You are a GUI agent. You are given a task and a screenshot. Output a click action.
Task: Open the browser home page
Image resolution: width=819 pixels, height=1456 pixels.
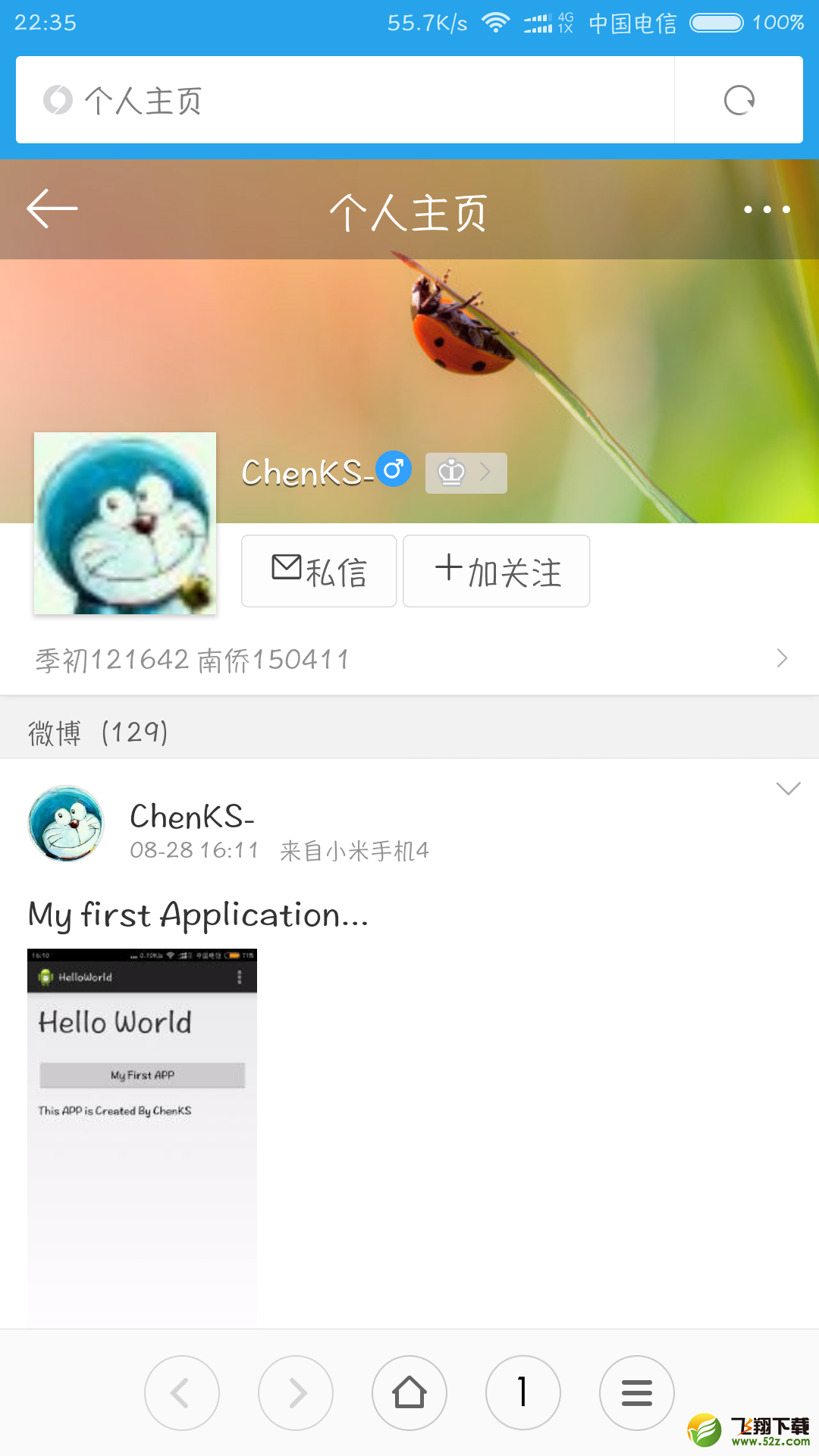[409, 1393]
